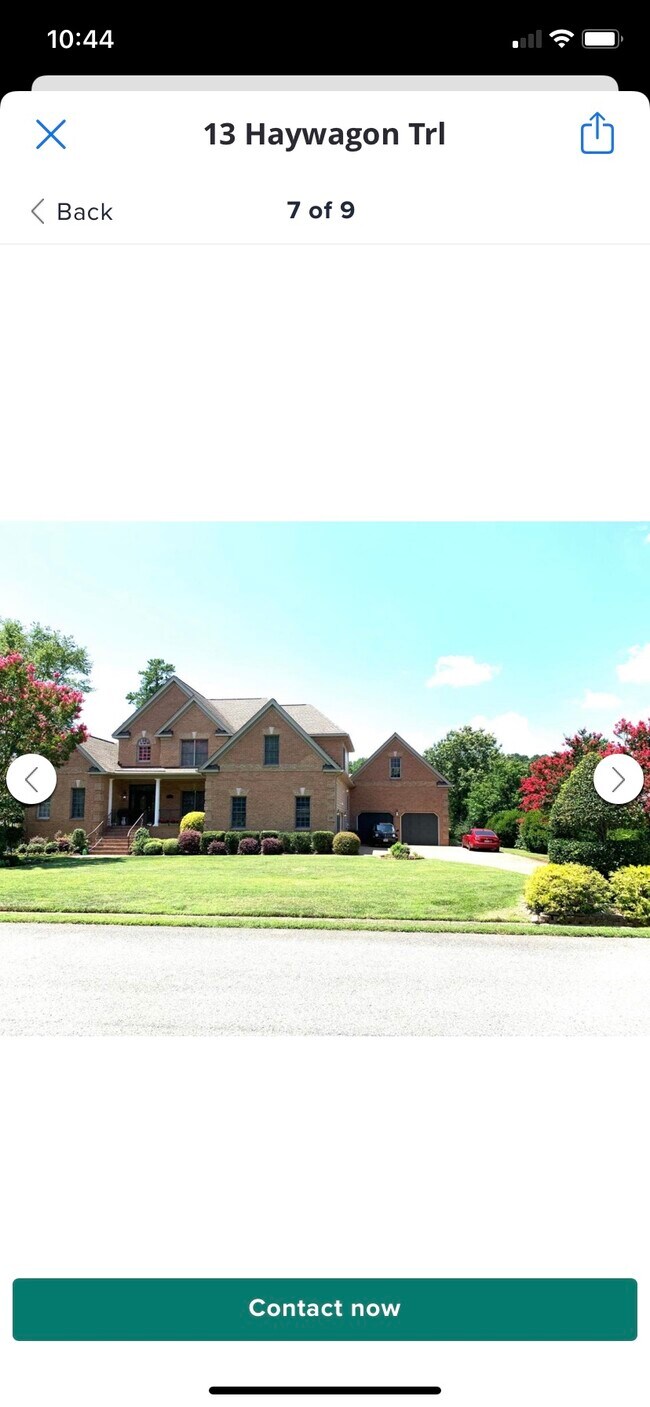The width and height of the screenshot is (650, 1407).
Task: Close the 13 Haywagon Trl listing
Action: [x=51, y=134]
